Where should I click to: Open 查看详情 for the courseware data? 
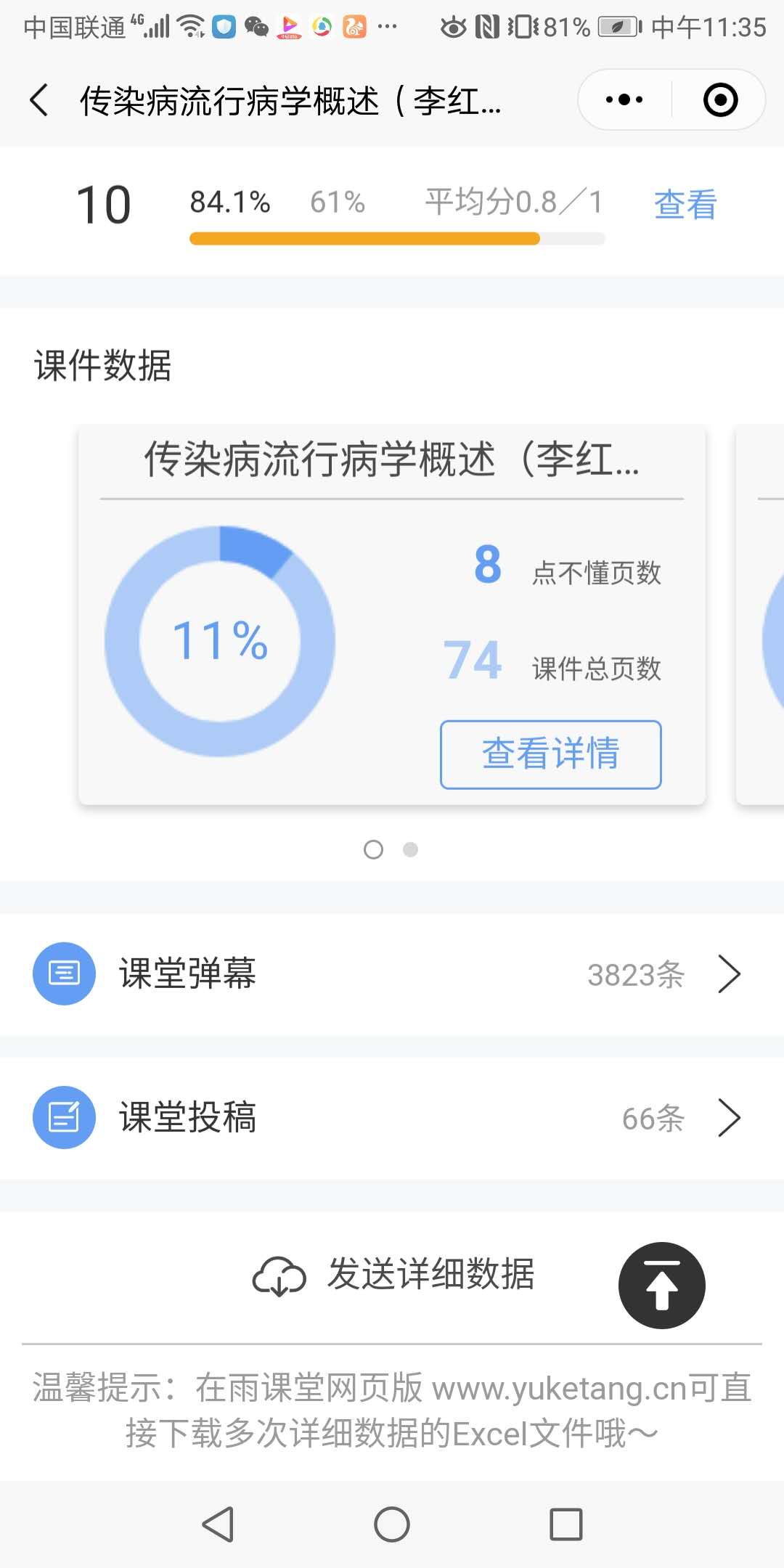[x=550, y=754]
